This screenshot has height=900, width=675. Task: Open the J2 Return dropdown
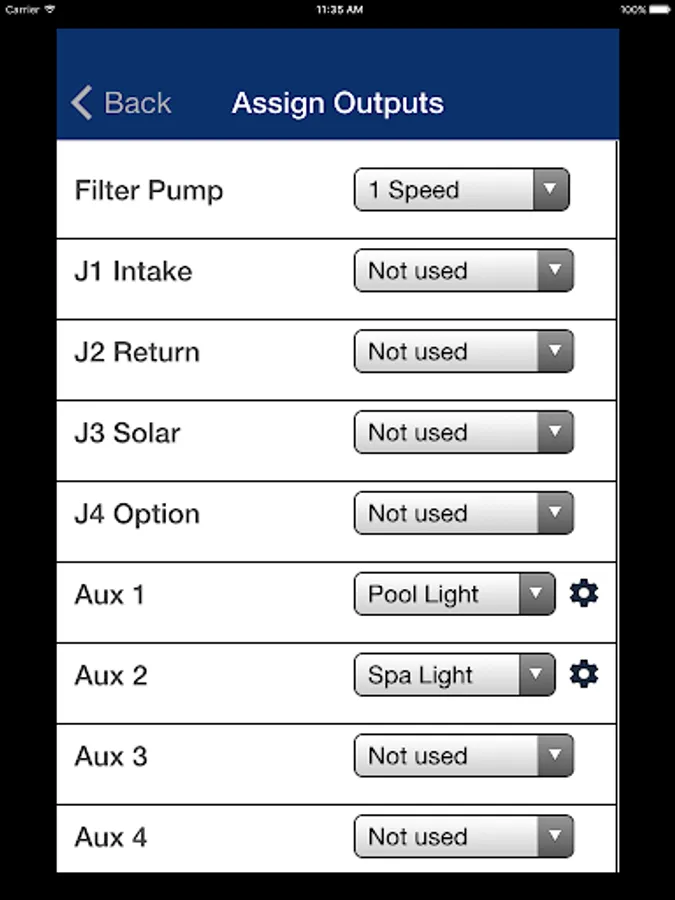coord(464,352)
